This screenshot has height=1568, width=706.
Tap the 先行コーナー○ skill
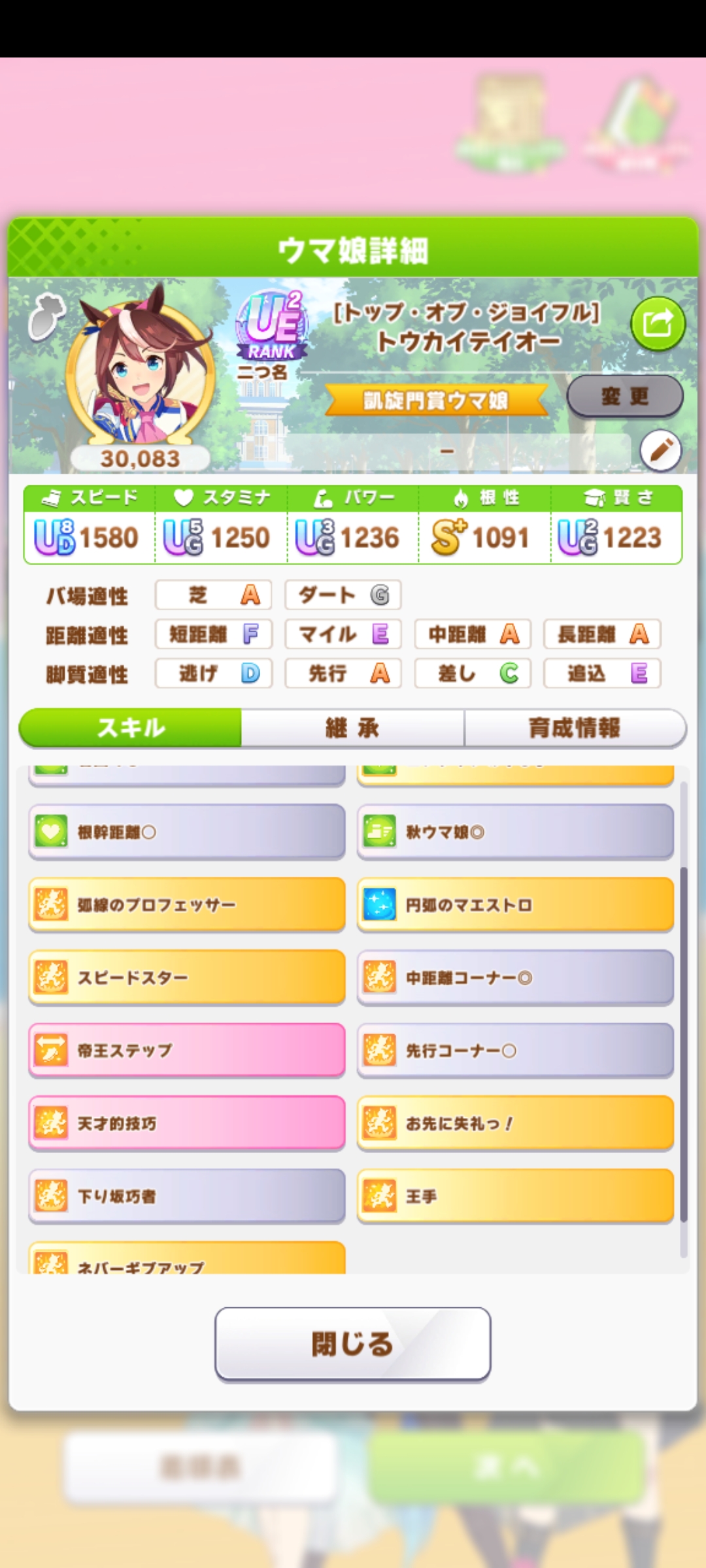(x=515, y=1050)
